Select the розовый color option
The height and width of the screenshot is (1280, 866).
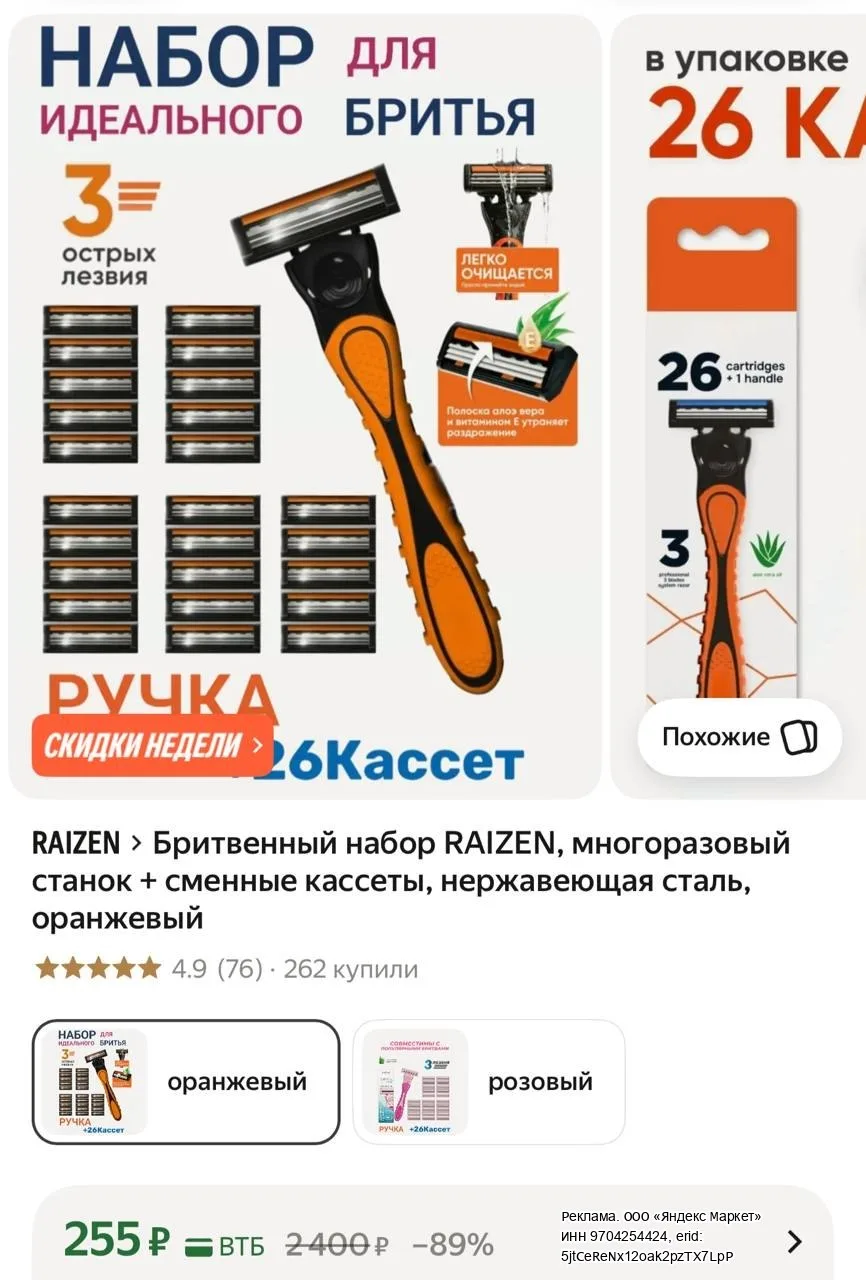489,1082
